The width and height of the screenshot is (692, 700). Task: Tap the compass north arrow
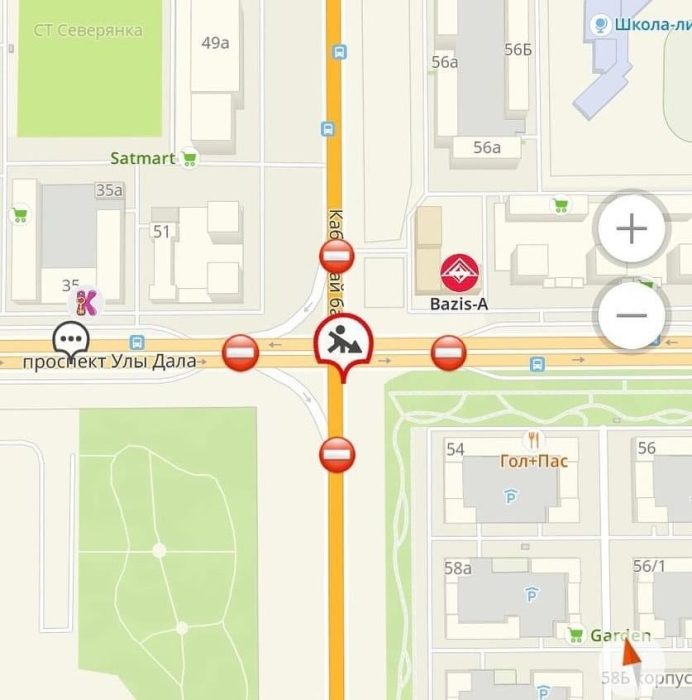pos(632,655)
